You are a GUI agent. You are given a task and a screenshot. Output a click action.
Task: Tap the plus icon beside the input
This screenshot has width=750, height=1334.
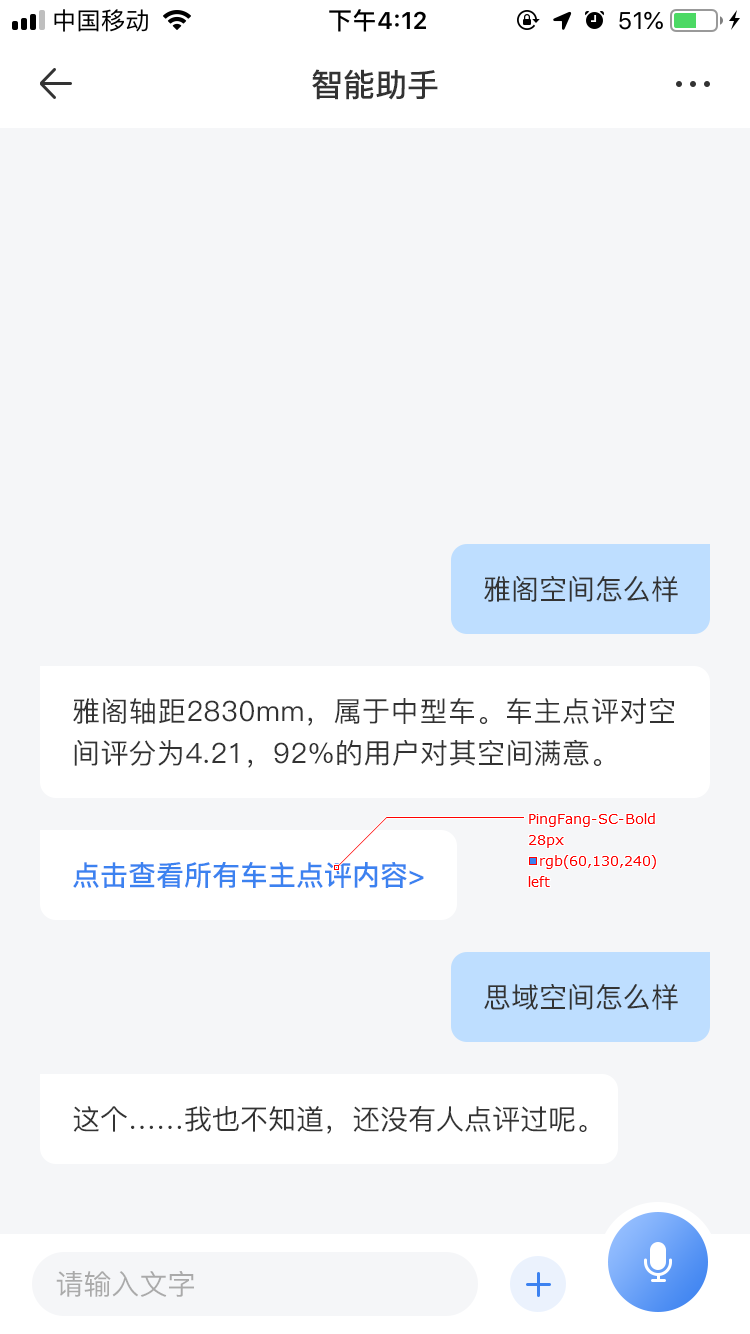538,1284
